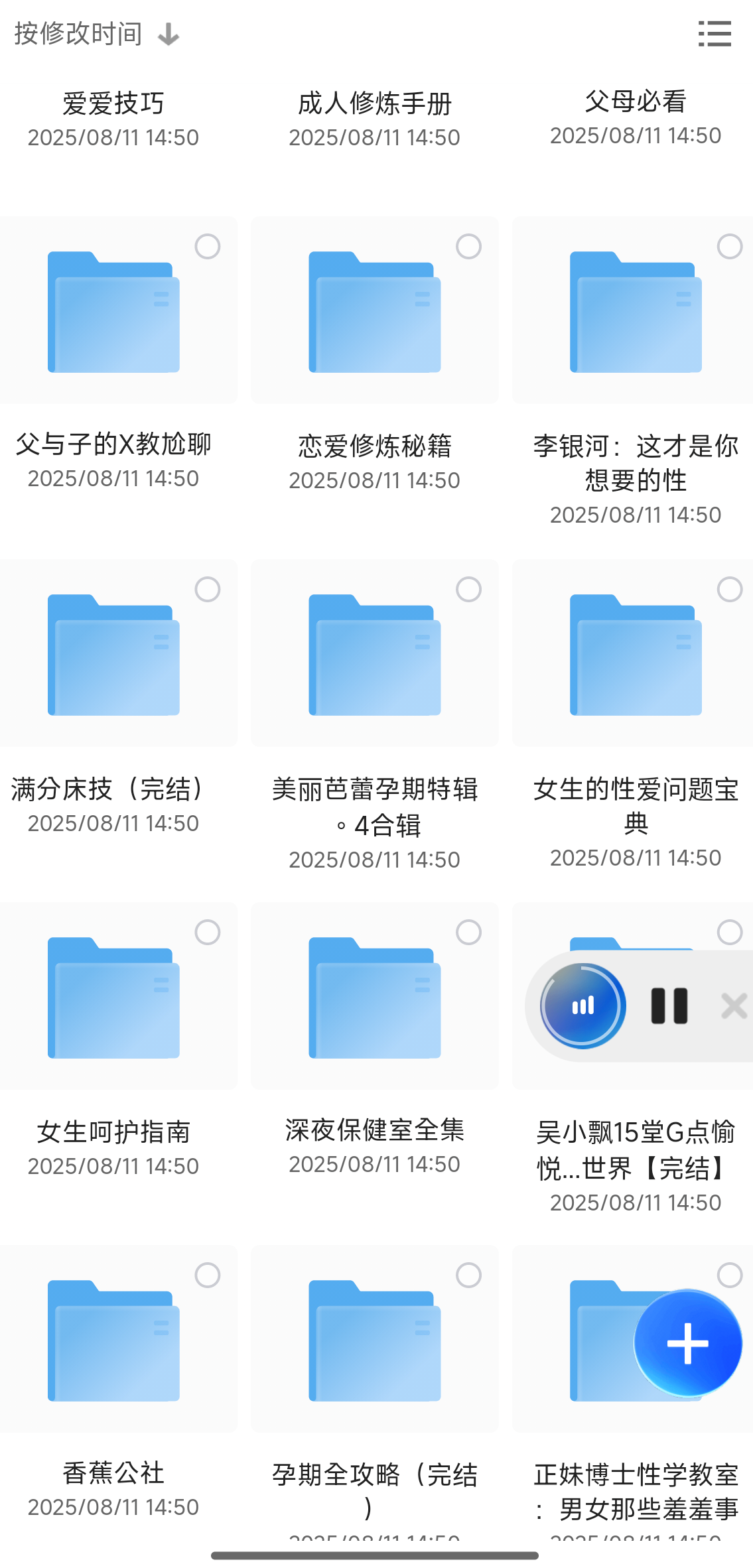Close the floating audio player
Screen dimensions: 753x1568
733,1006
